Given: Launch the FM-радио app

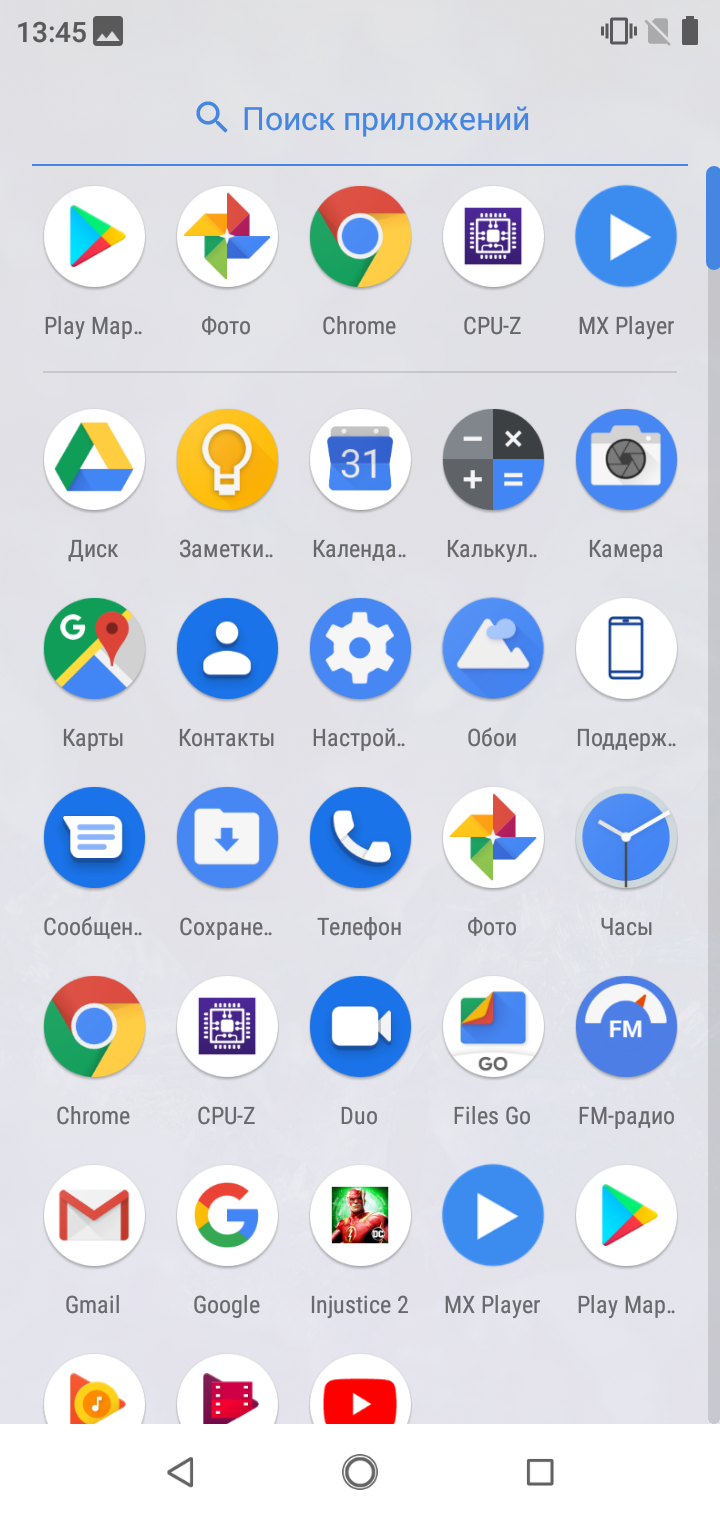Looking at the screenshot, I should 626,1027.
